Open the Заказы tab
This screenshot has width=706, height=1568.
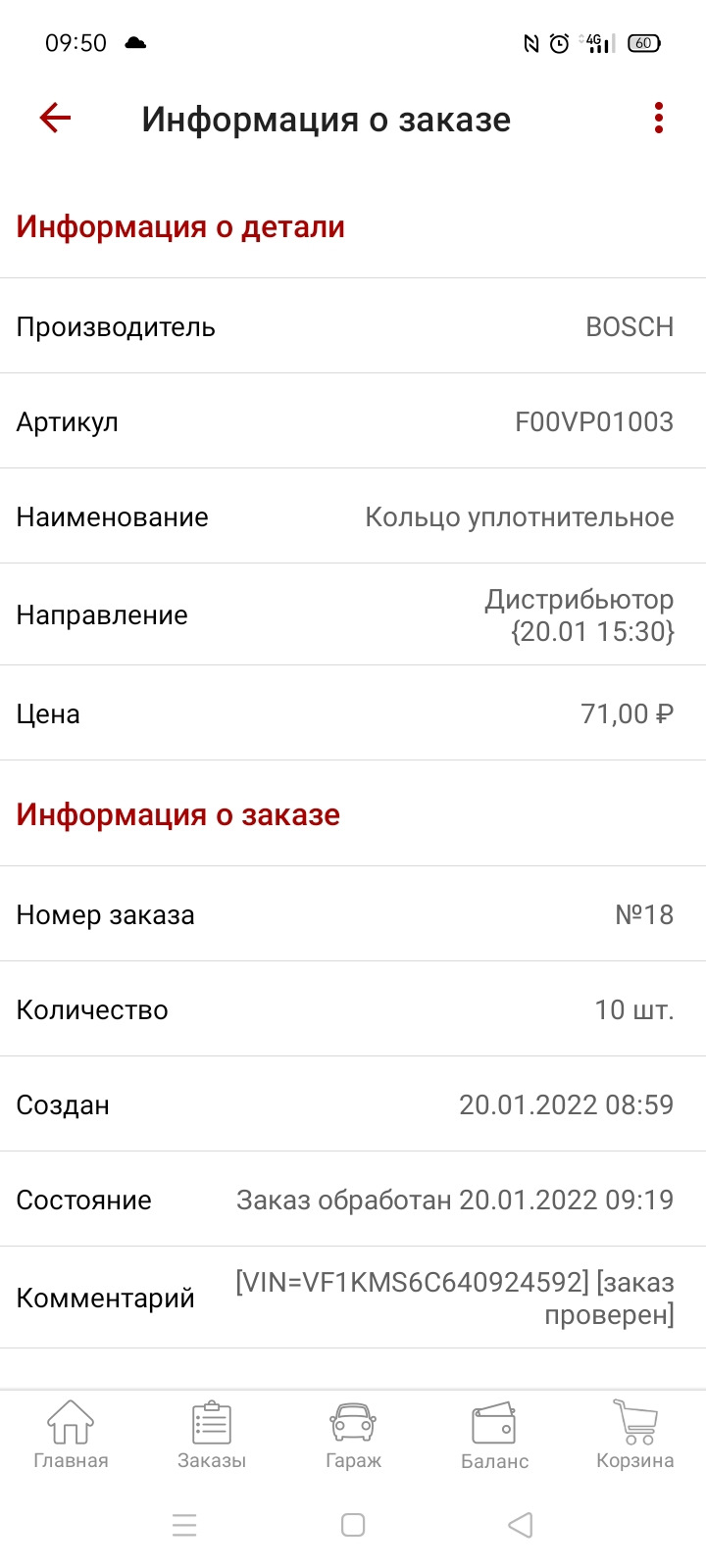click(x=212, y=1435)
